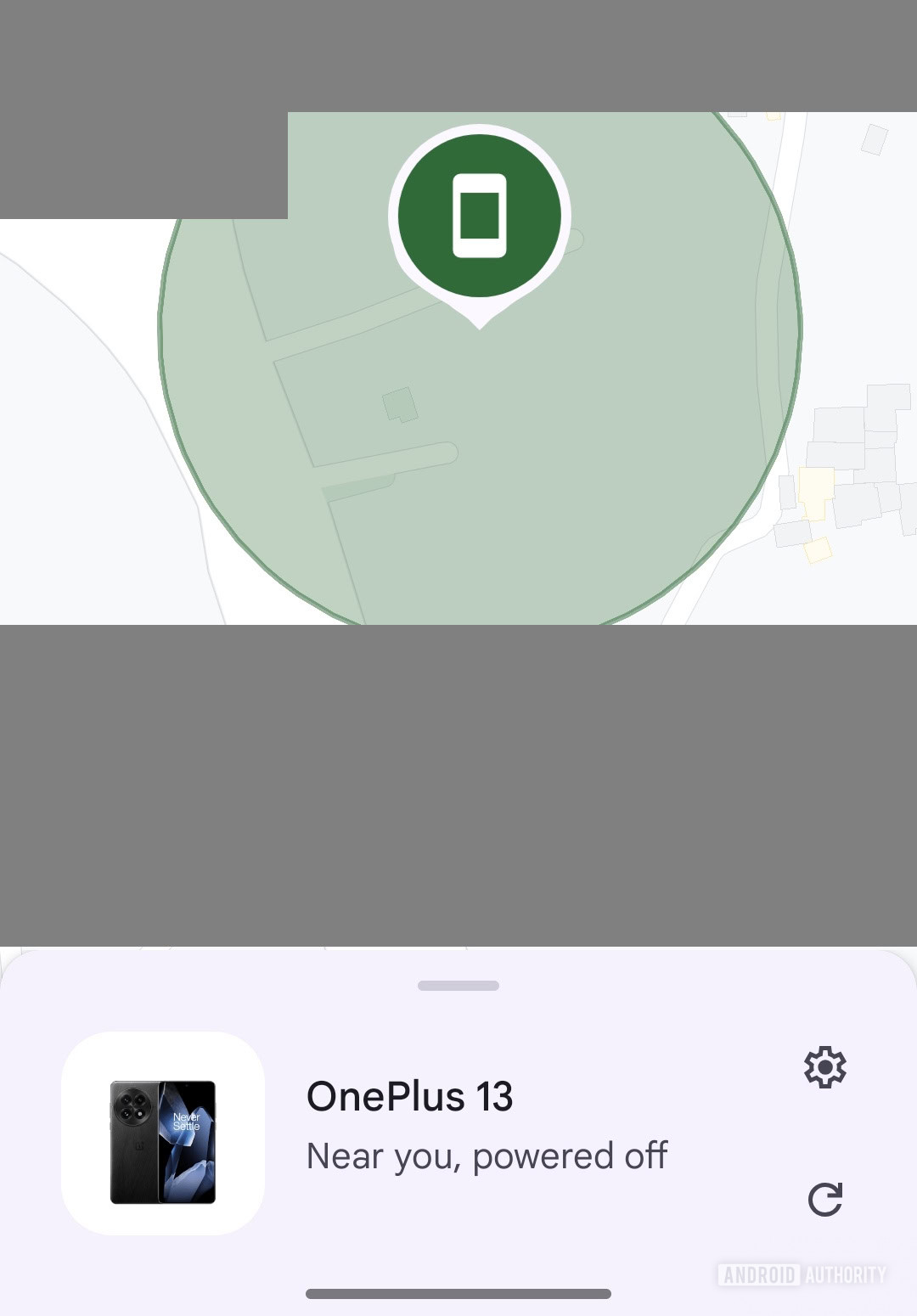This screenshot has height=1316, width=917.
Task: Open the OnePlus 13 device image tile
Action: [163, 1133]
